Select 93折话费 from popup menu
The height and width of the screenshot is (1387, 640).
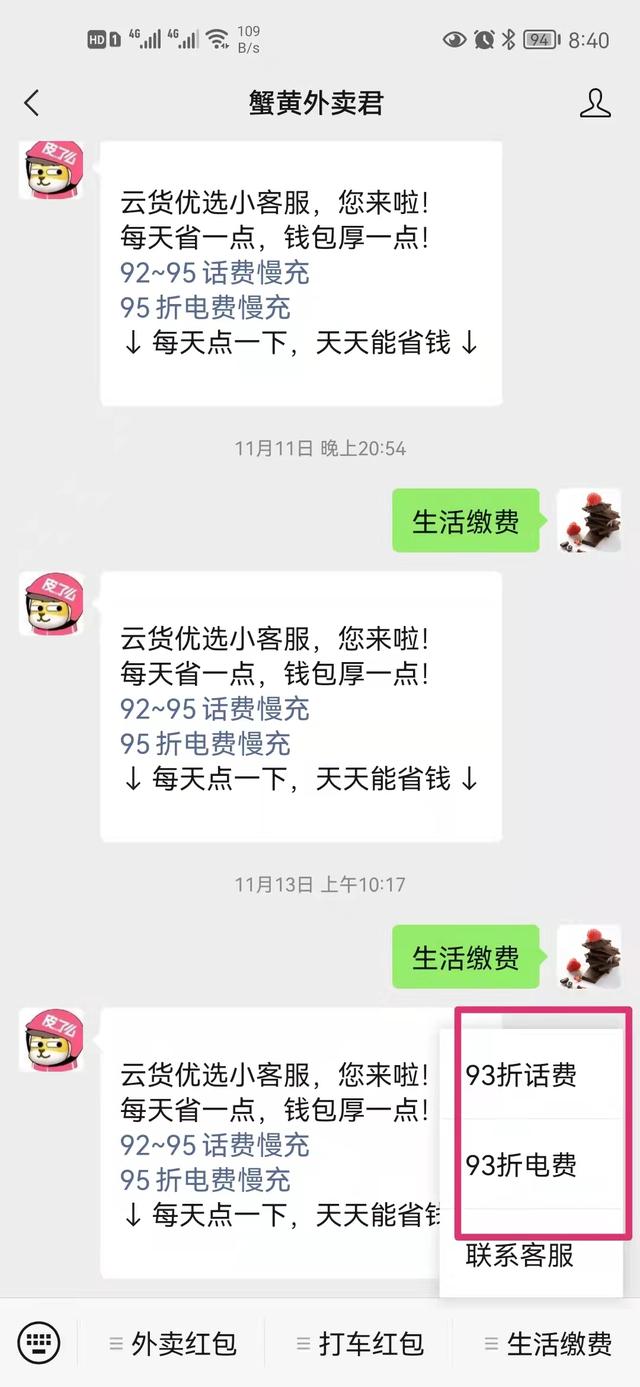[x=522, y=1076]
